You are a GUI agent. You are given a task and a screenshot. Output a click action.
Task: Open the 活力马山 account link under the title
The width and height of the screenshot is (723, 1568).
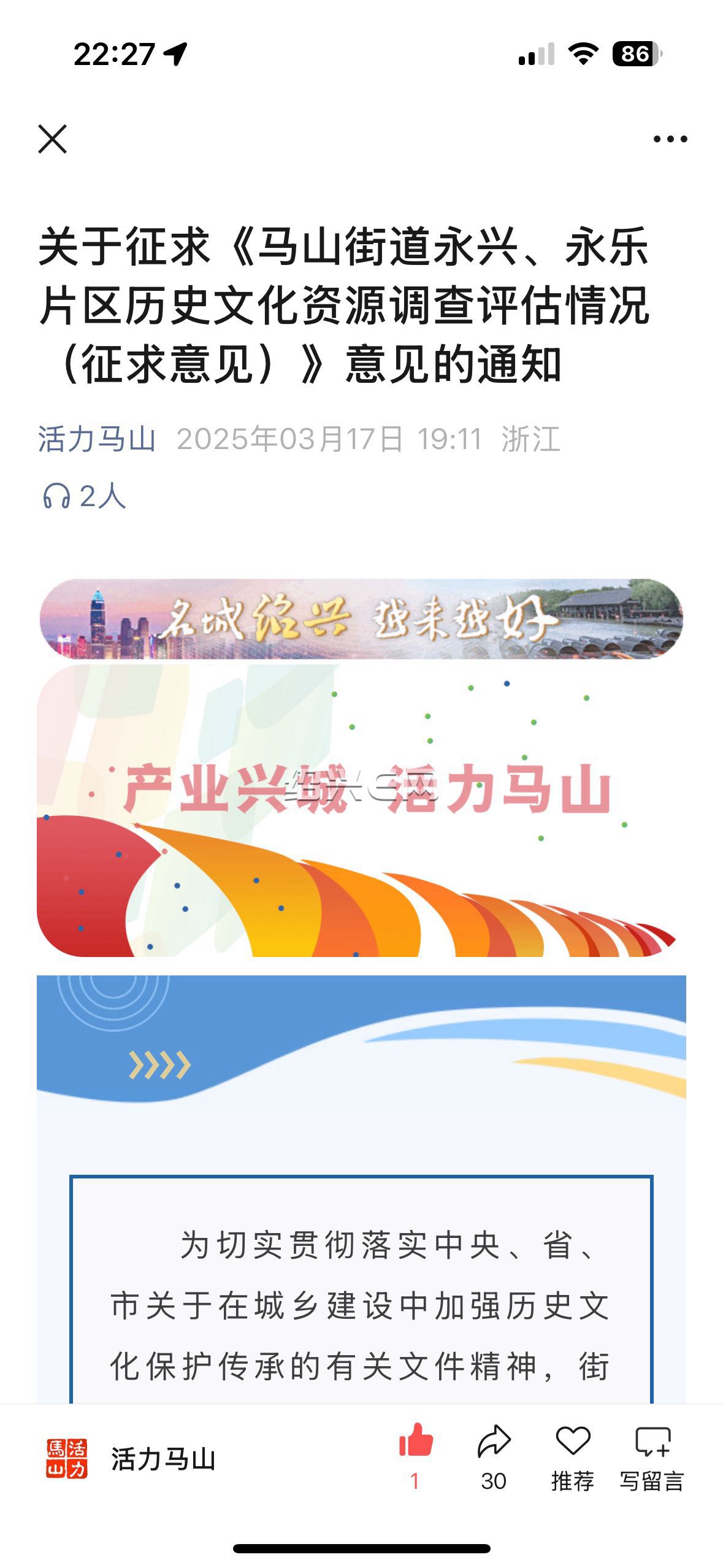click(x=97, y=439)
